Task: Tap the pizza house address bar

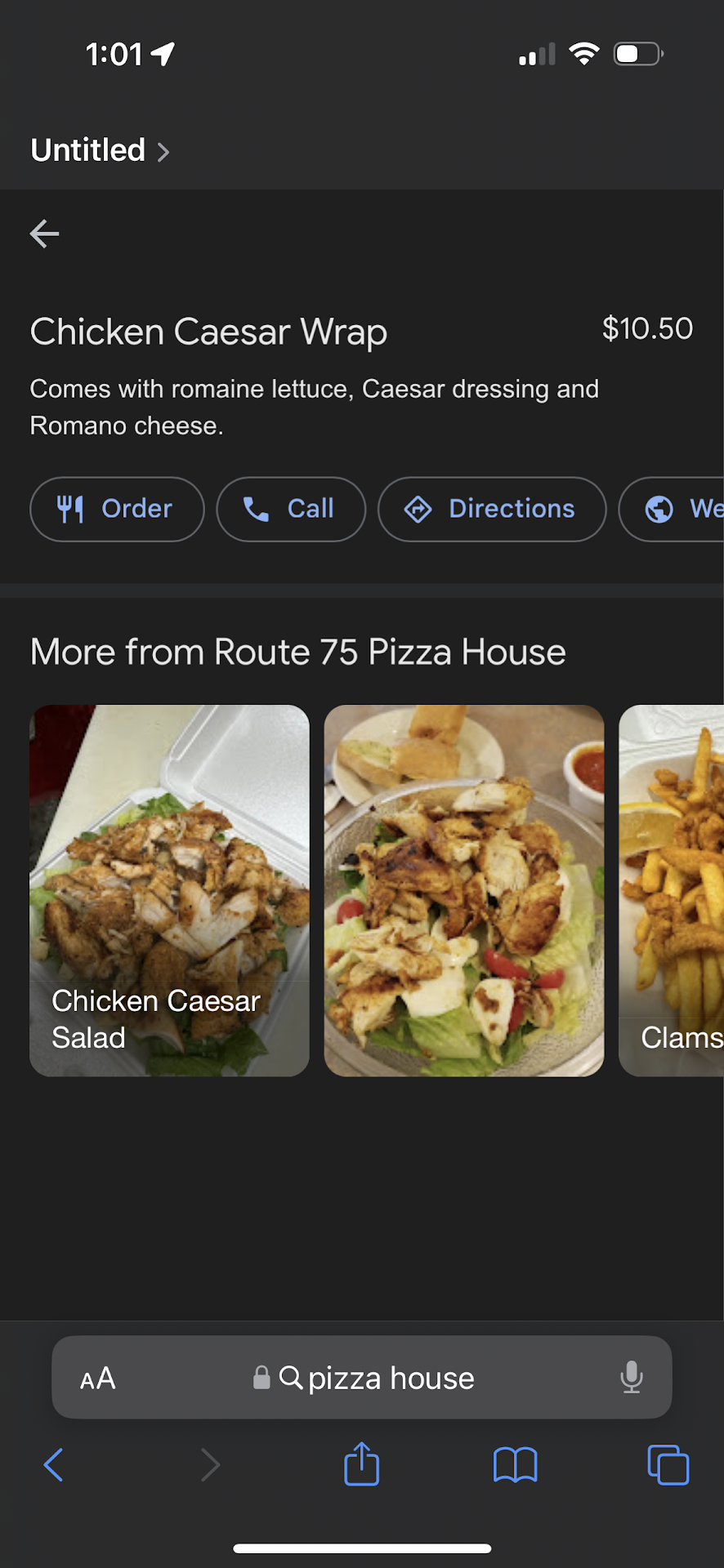Action: (376, 1379)
